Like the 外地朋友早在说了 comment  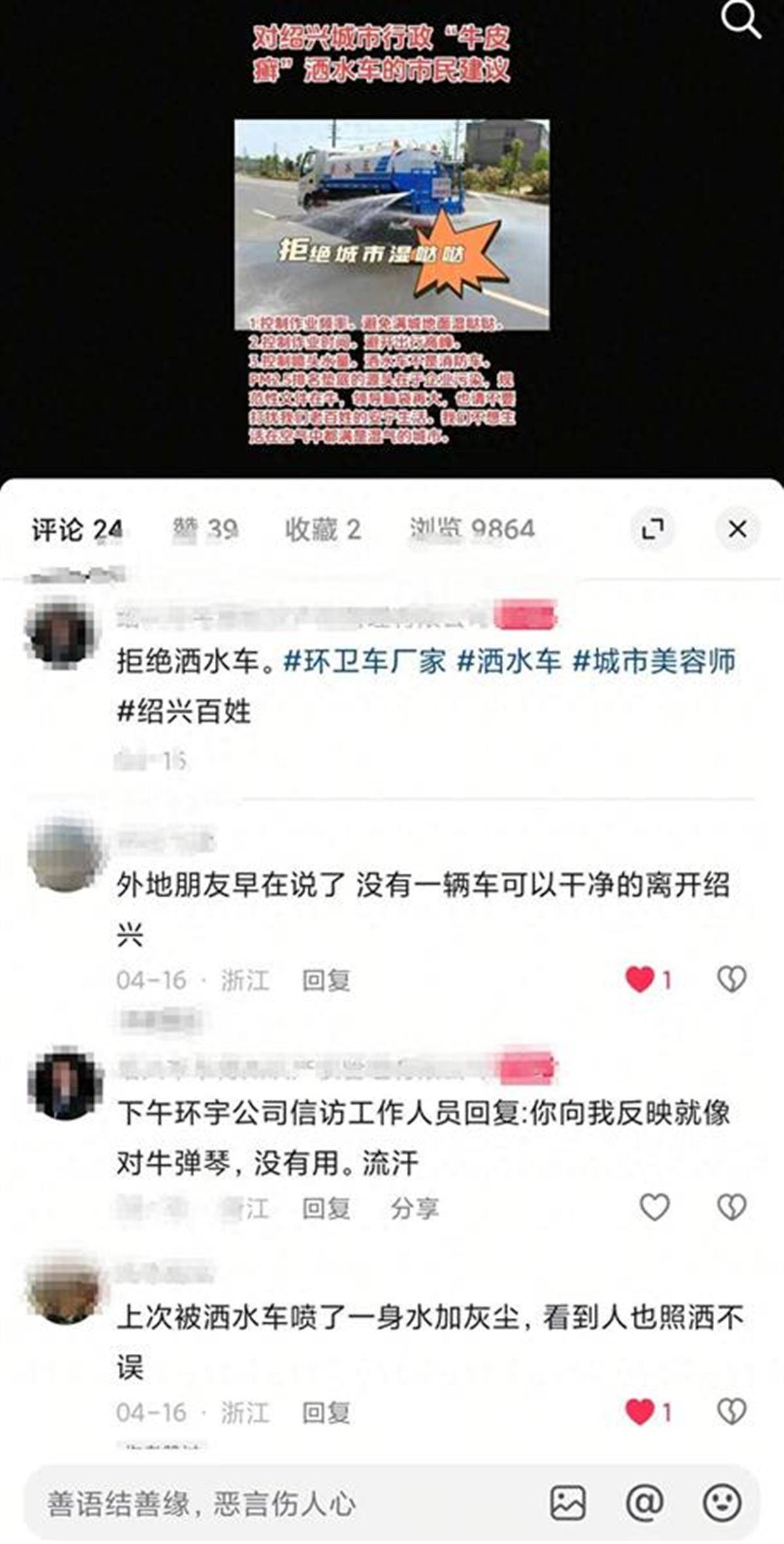coord(640,979)
